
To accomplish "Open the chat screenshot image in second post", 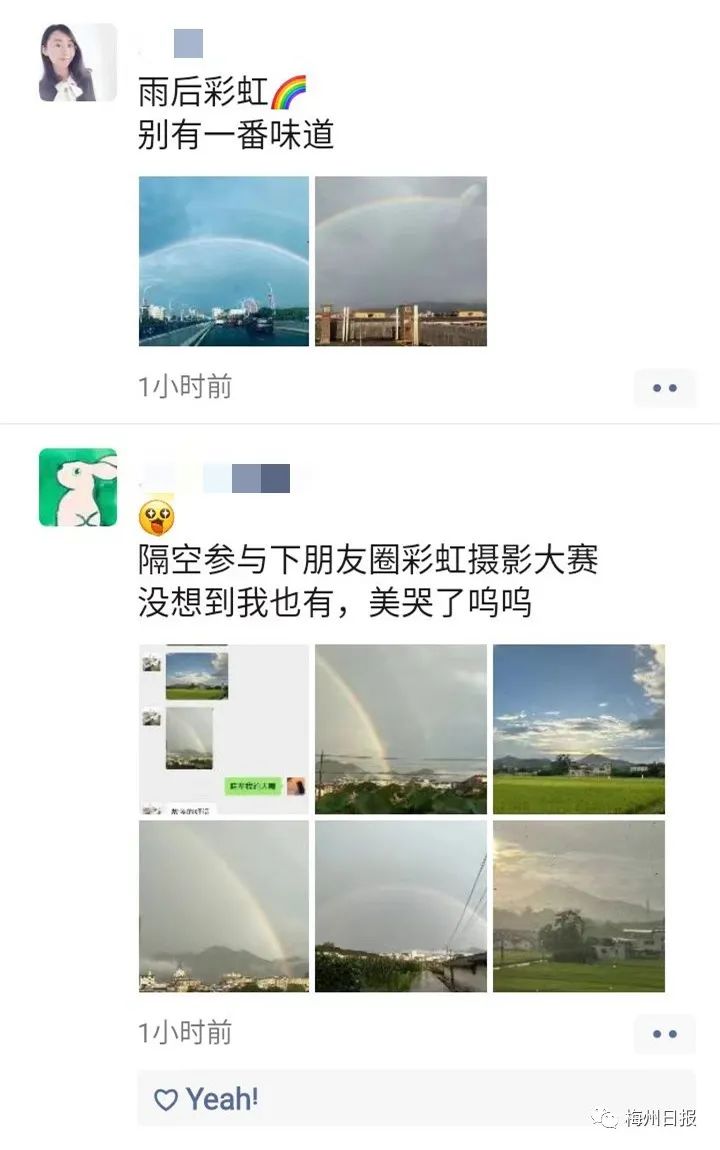I will pyautogui.click(x=224, y=729).
